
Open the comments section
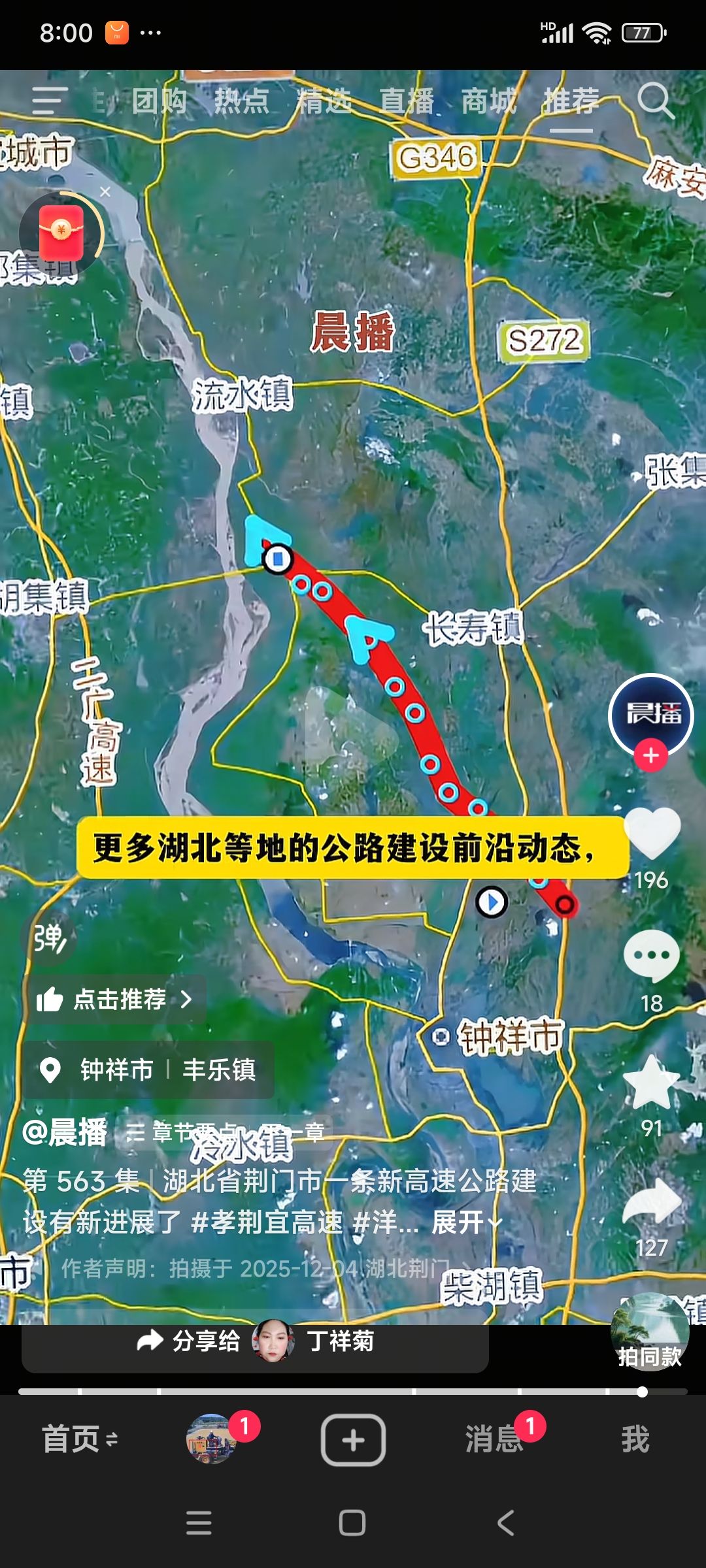click(x=652, y=956)
